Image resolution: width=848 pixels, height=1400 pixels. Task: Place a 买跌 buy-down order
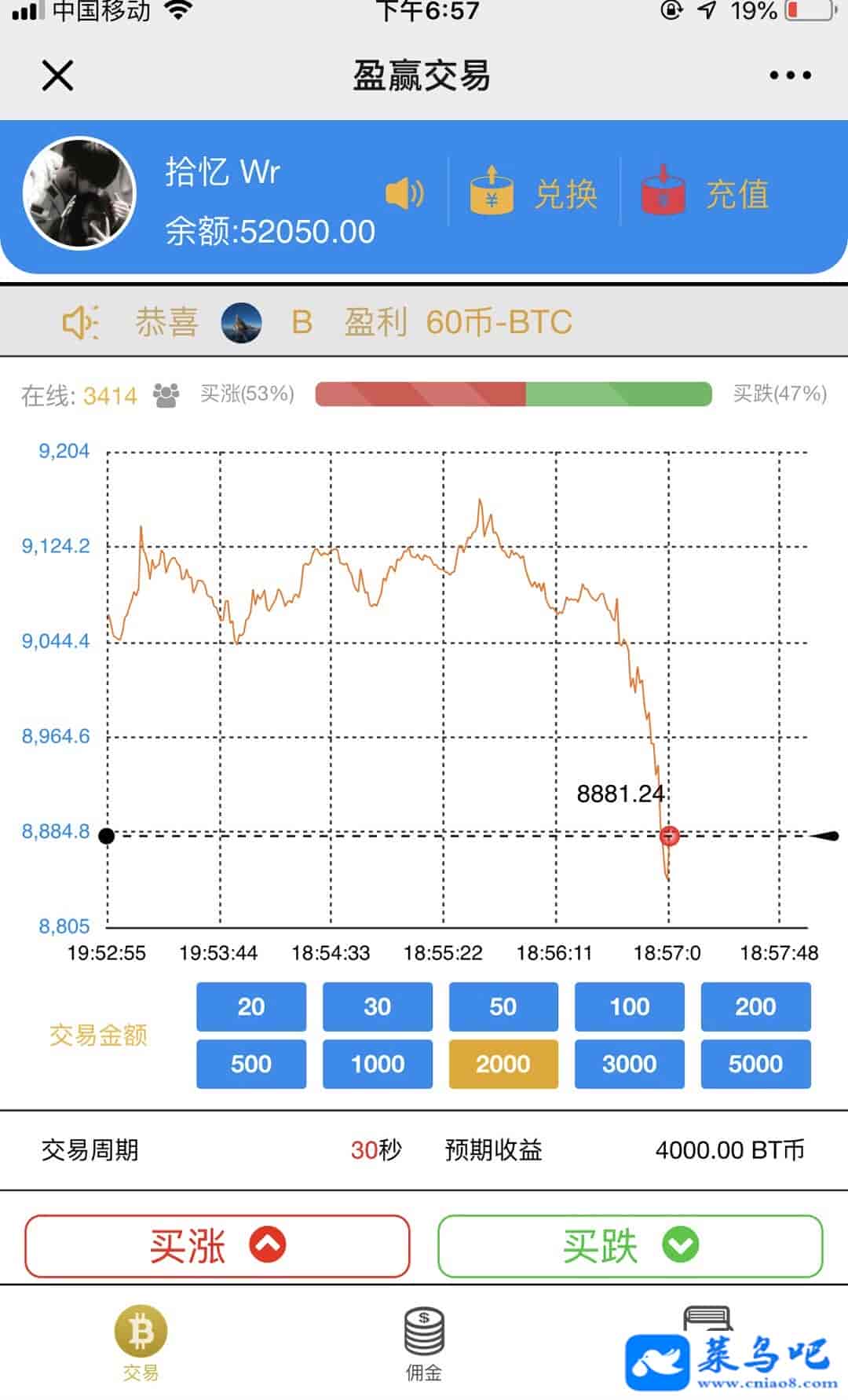pos(630,1246)
